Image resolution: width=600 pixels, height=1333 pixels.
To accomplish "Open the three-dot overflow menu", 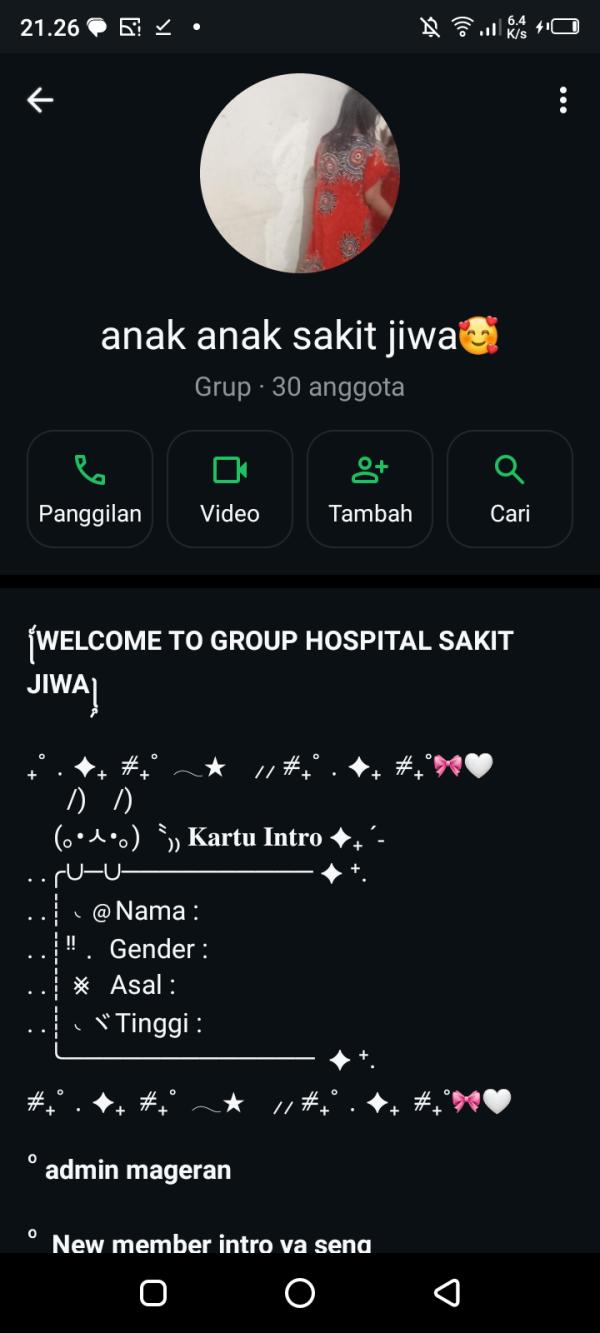I will pyautogui.click(x=563, y=100).
